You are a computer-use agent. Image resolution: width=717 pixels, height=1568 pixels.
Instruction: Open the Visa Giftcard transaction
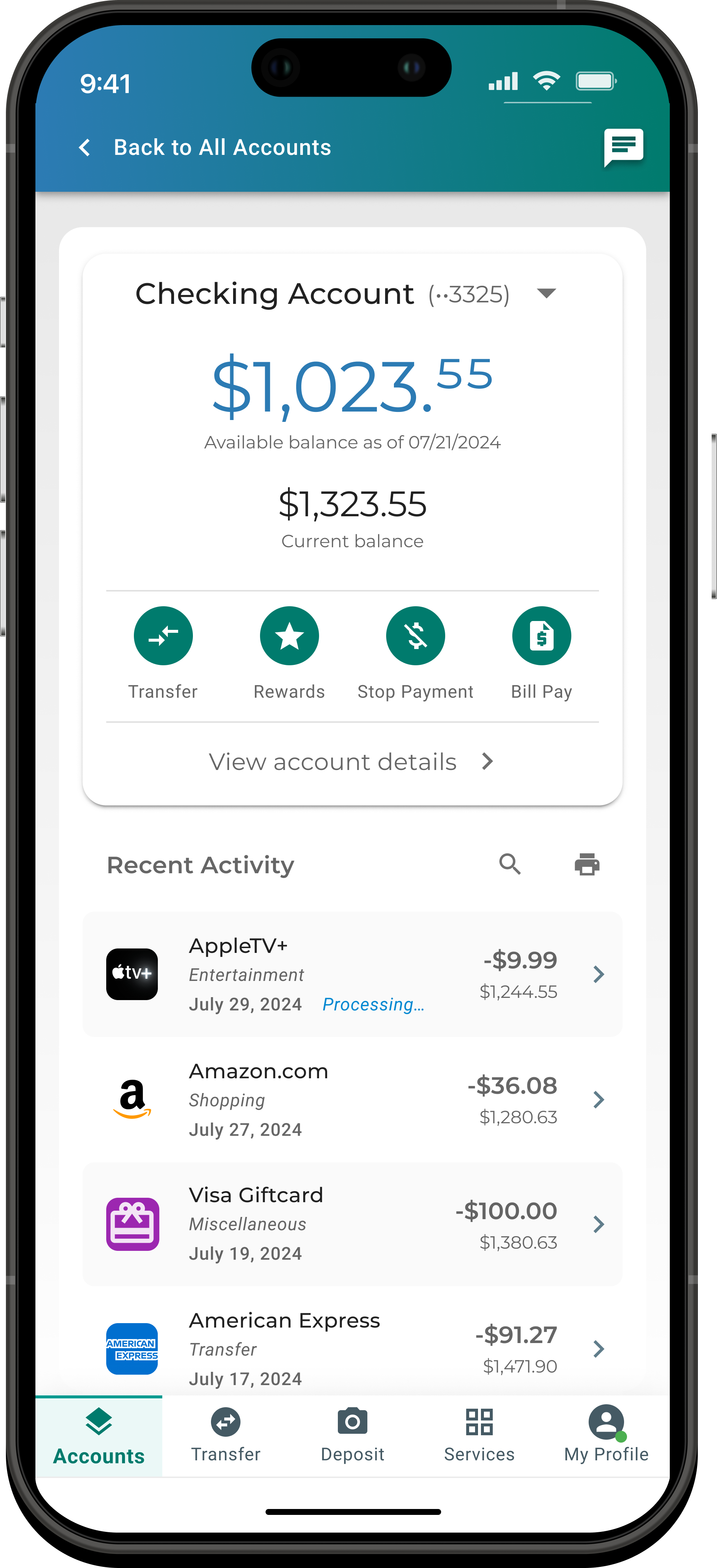pos(352,1224)
